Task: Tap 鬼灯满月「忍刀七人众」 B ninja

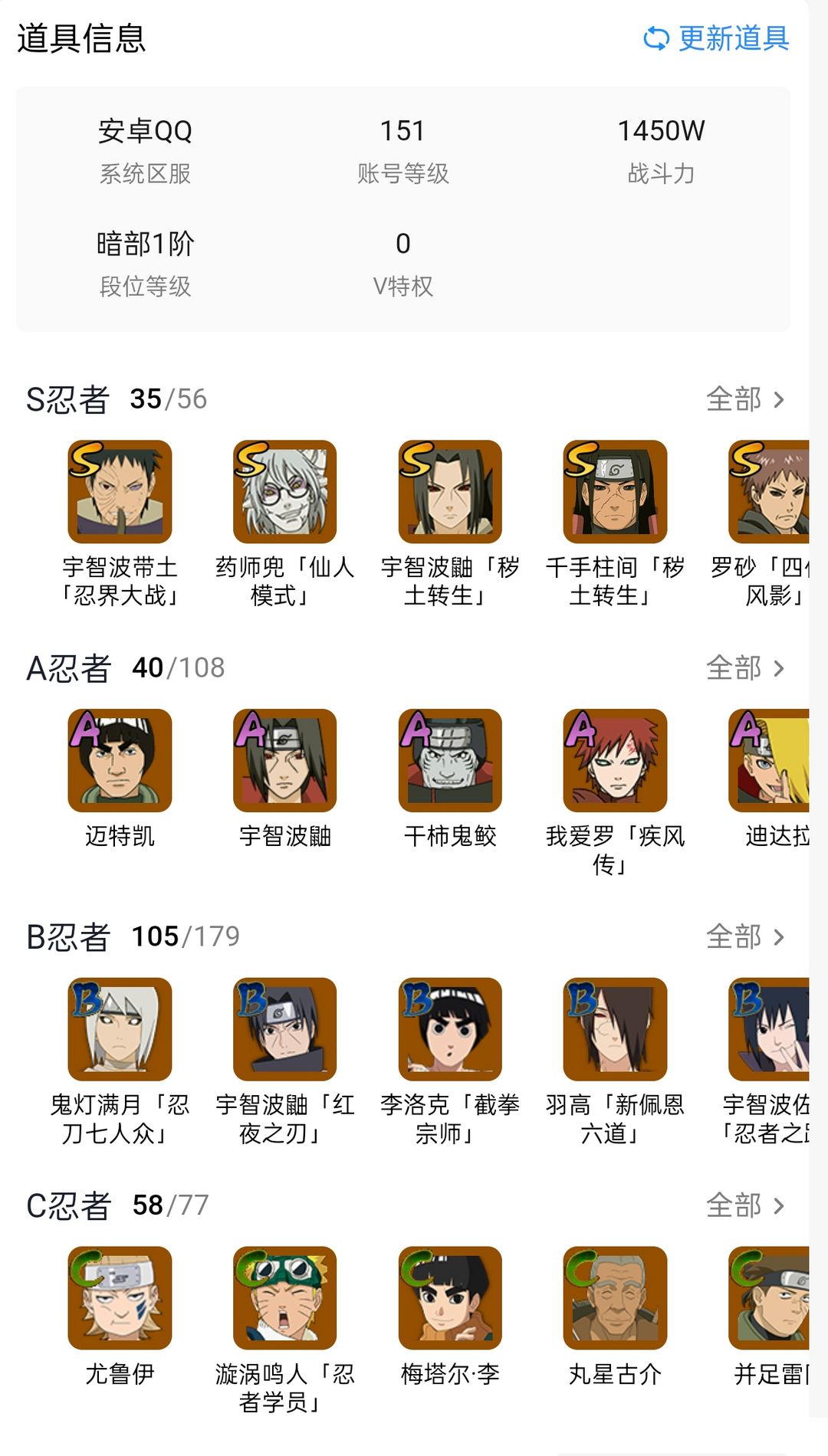Action: click(120, 1029)
